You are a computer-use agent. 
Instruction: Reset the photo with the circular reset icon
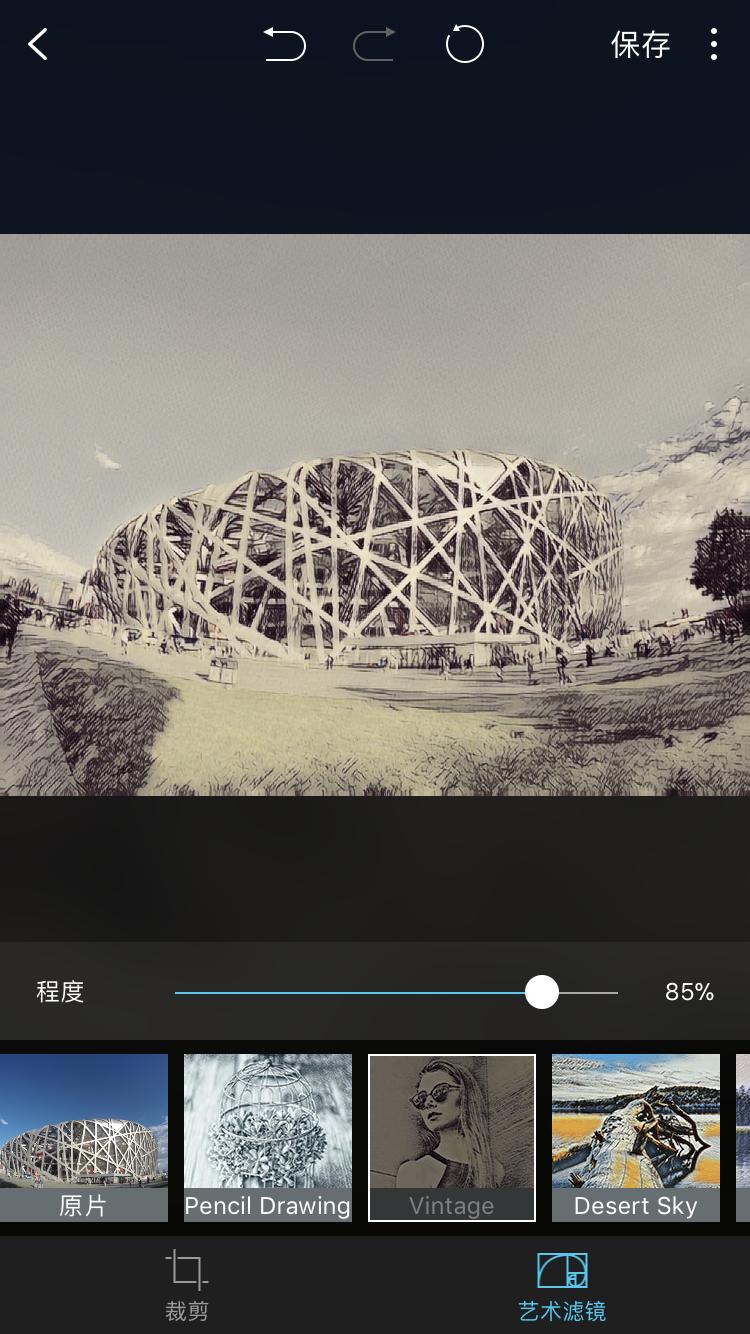coord(463,44)
